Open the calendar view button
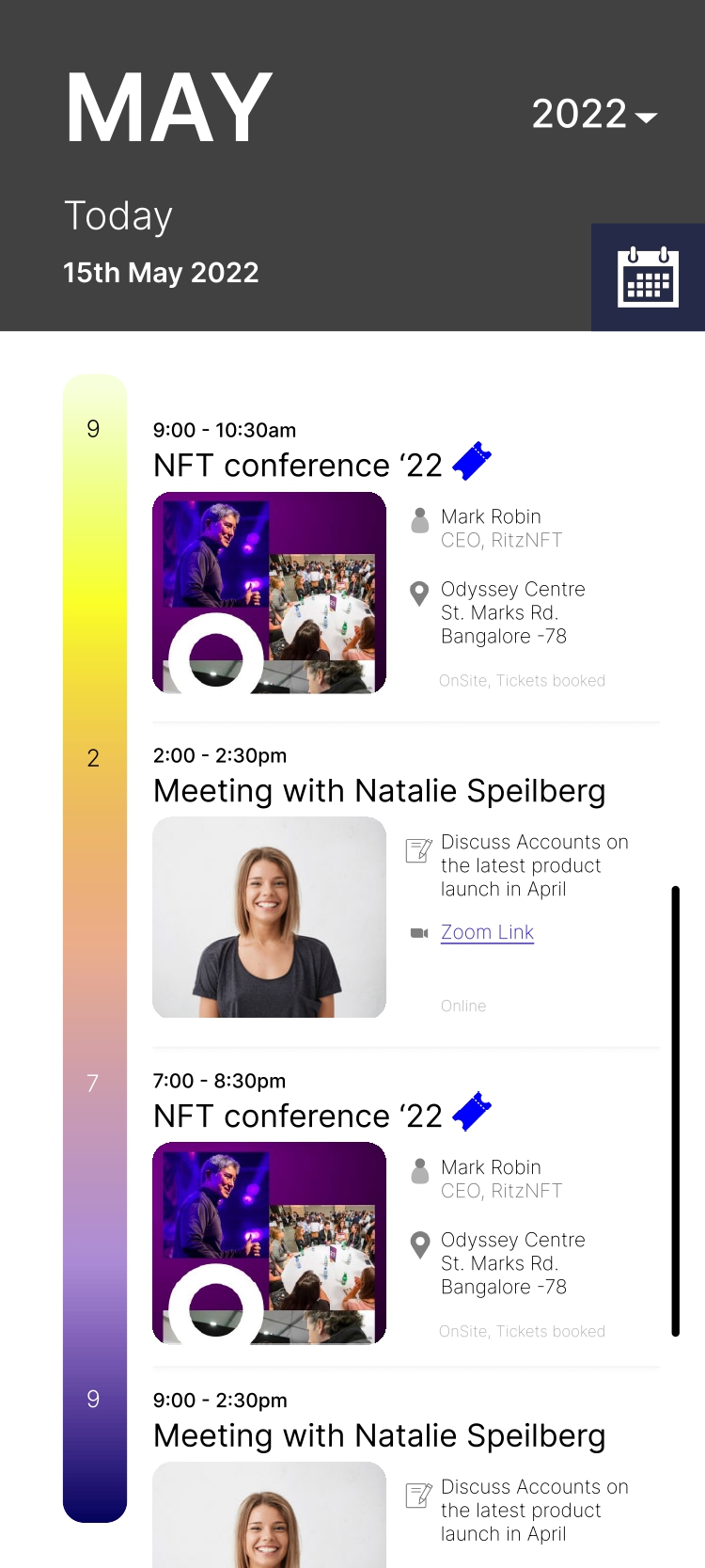This screenshot has height=1568, width=705. [x=648, y=277]
